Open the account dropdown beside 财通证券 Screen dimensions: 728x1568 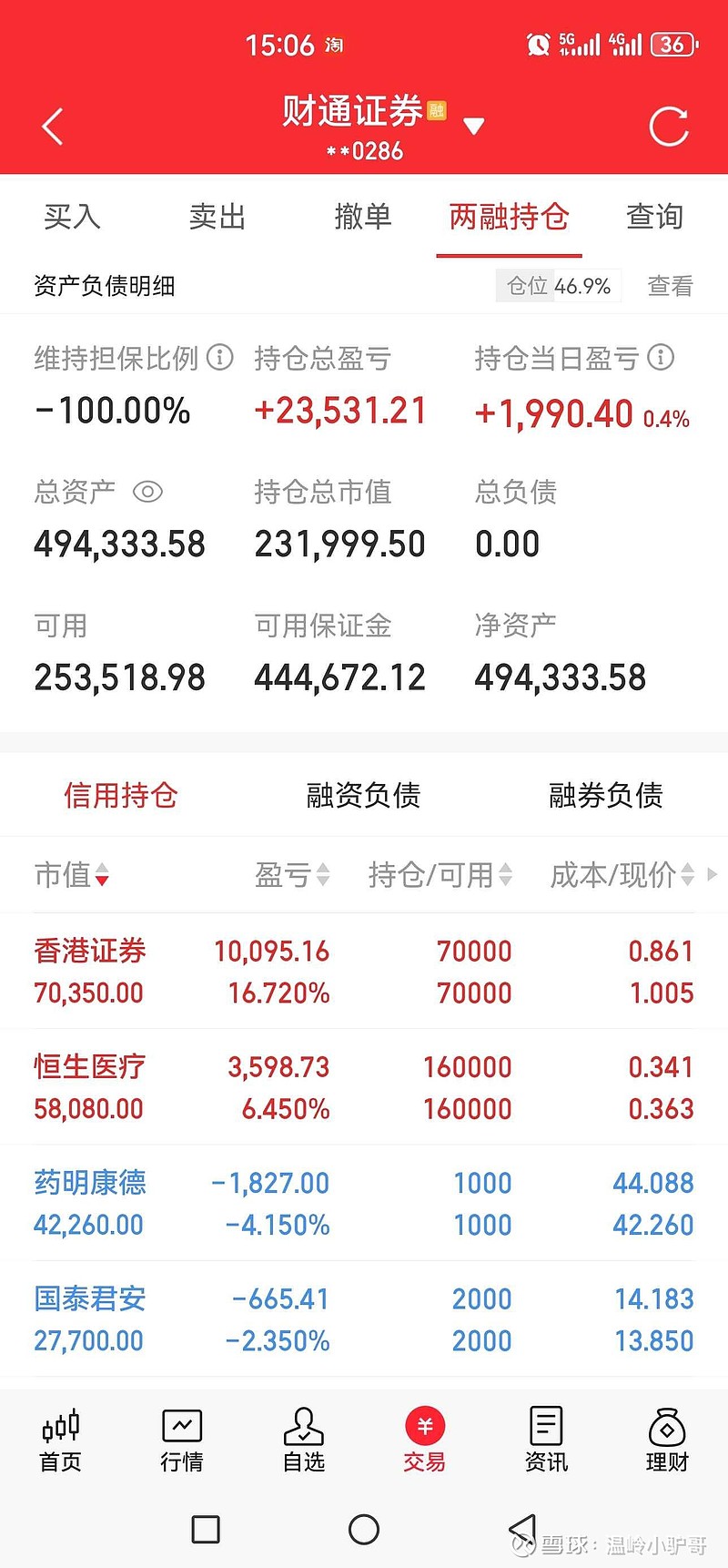coord(474,127)
